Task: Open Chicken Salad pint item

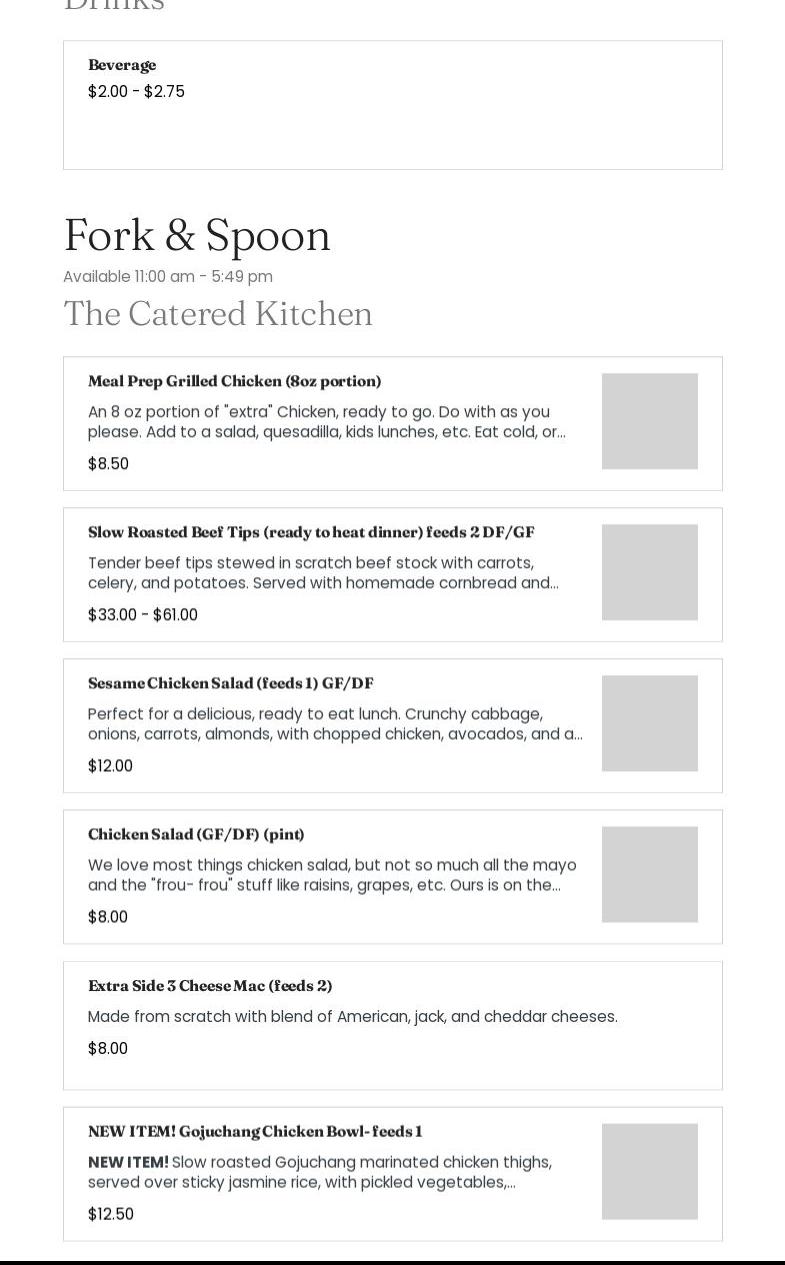Action: 392,876
